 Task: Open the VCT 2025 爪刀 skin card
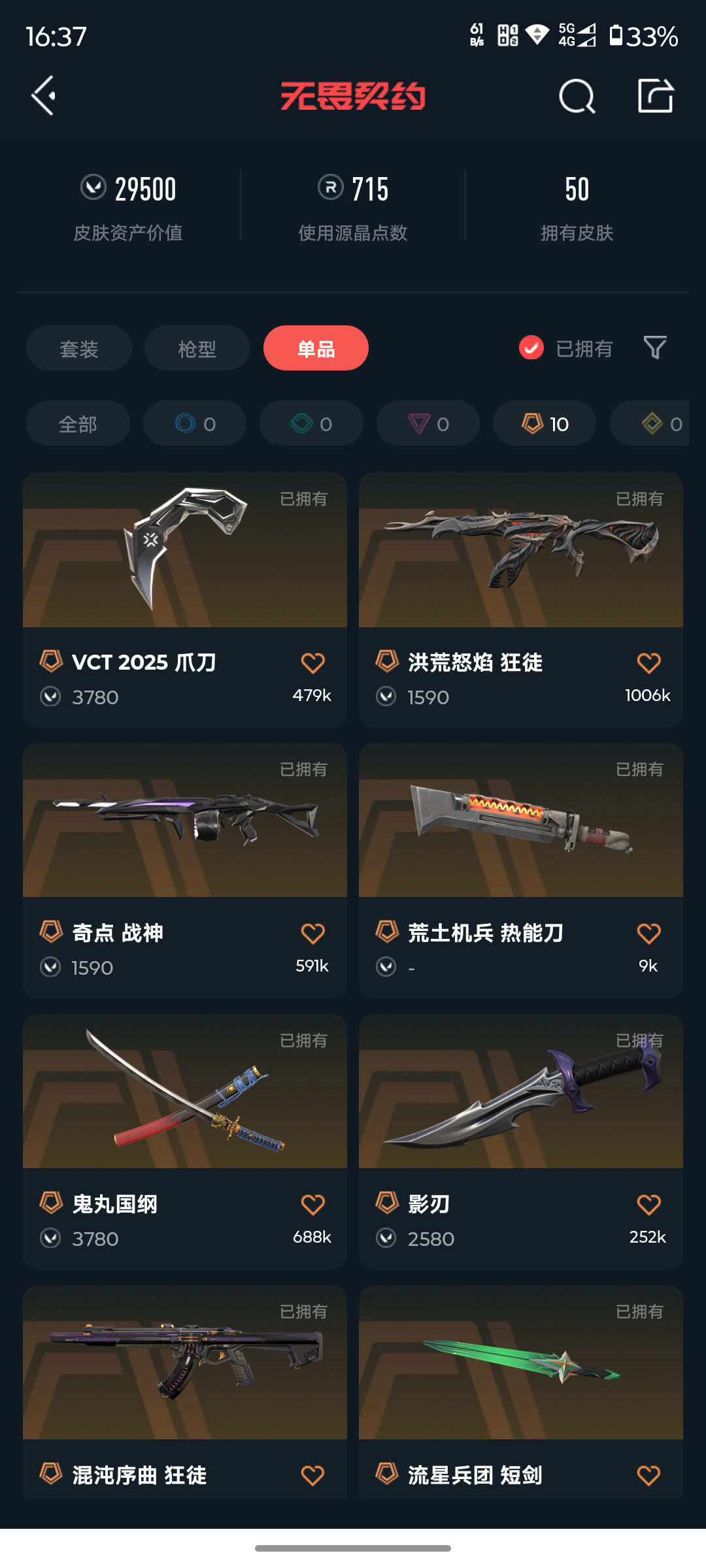pyautogui.click(x=185, y=600)
